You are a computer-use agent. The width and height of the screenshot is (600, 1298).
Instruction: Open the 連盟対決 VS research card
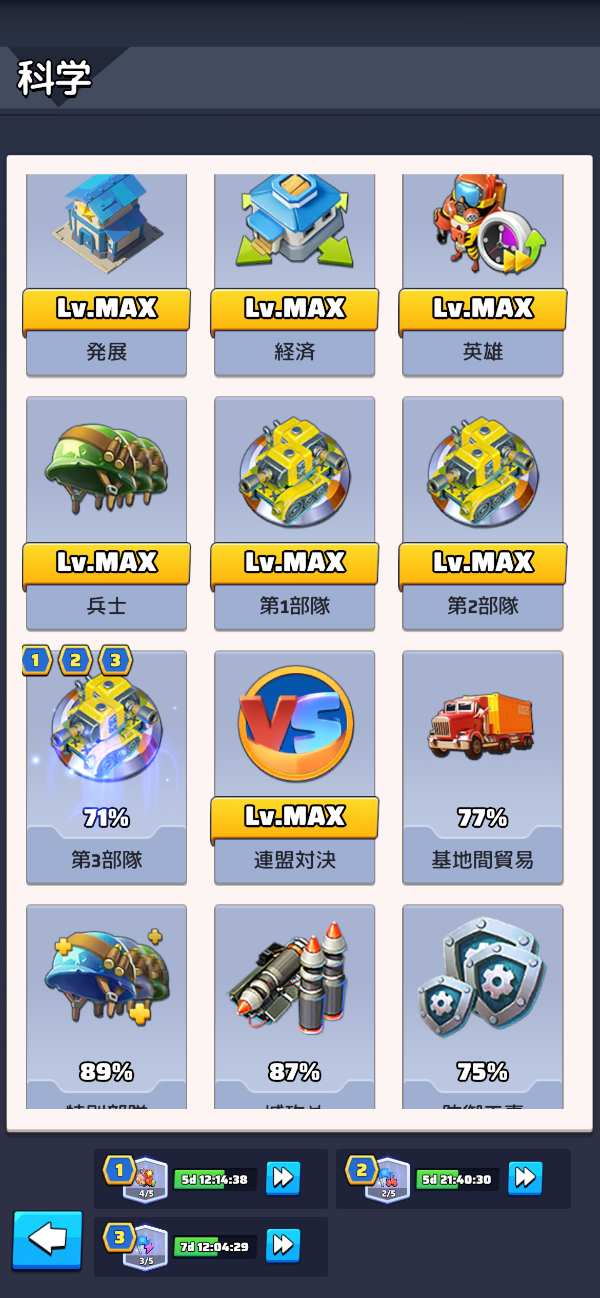(x=294, y=765)
